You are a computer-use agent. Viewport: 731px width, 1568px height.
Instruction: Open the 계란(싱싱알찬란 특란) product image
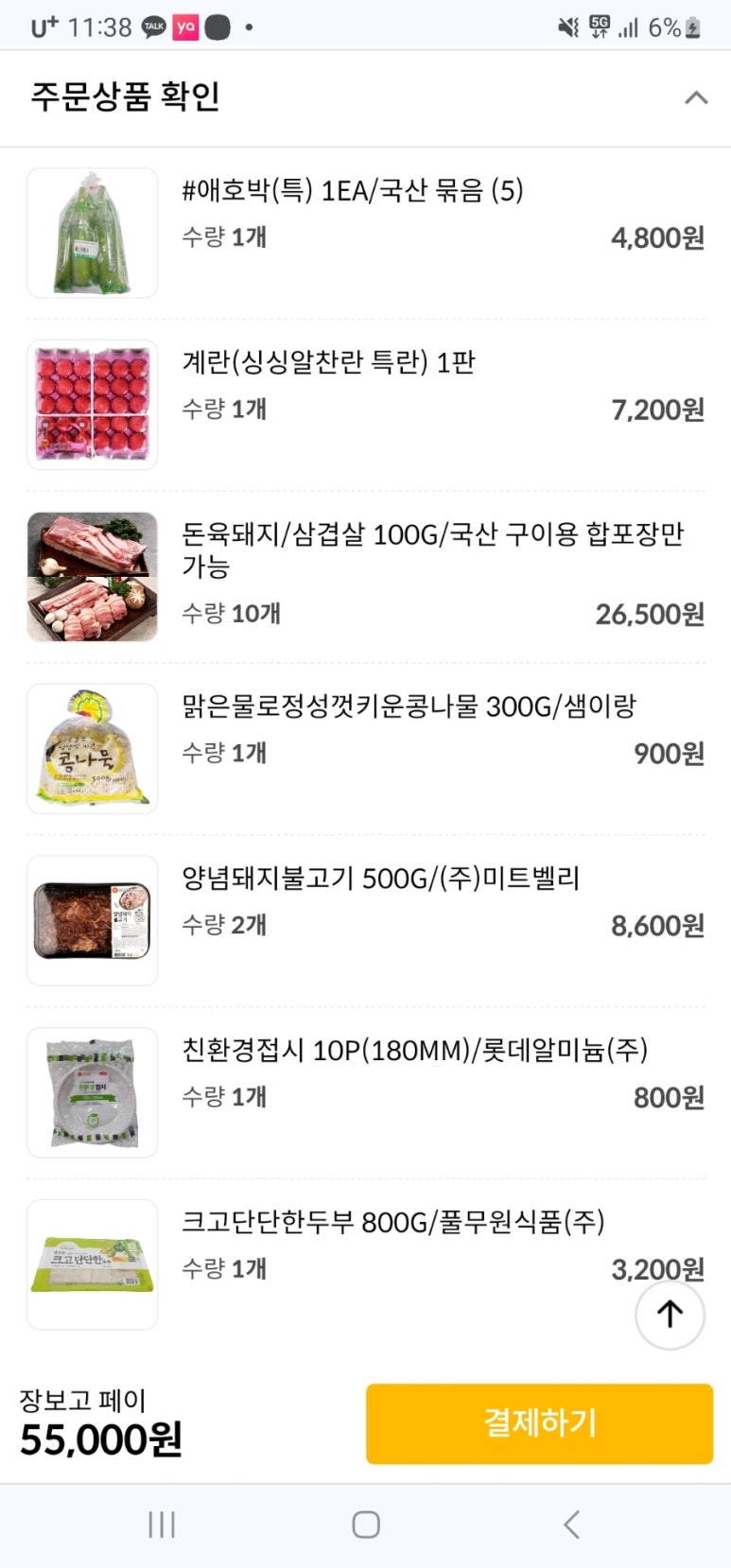click(93, 405)
